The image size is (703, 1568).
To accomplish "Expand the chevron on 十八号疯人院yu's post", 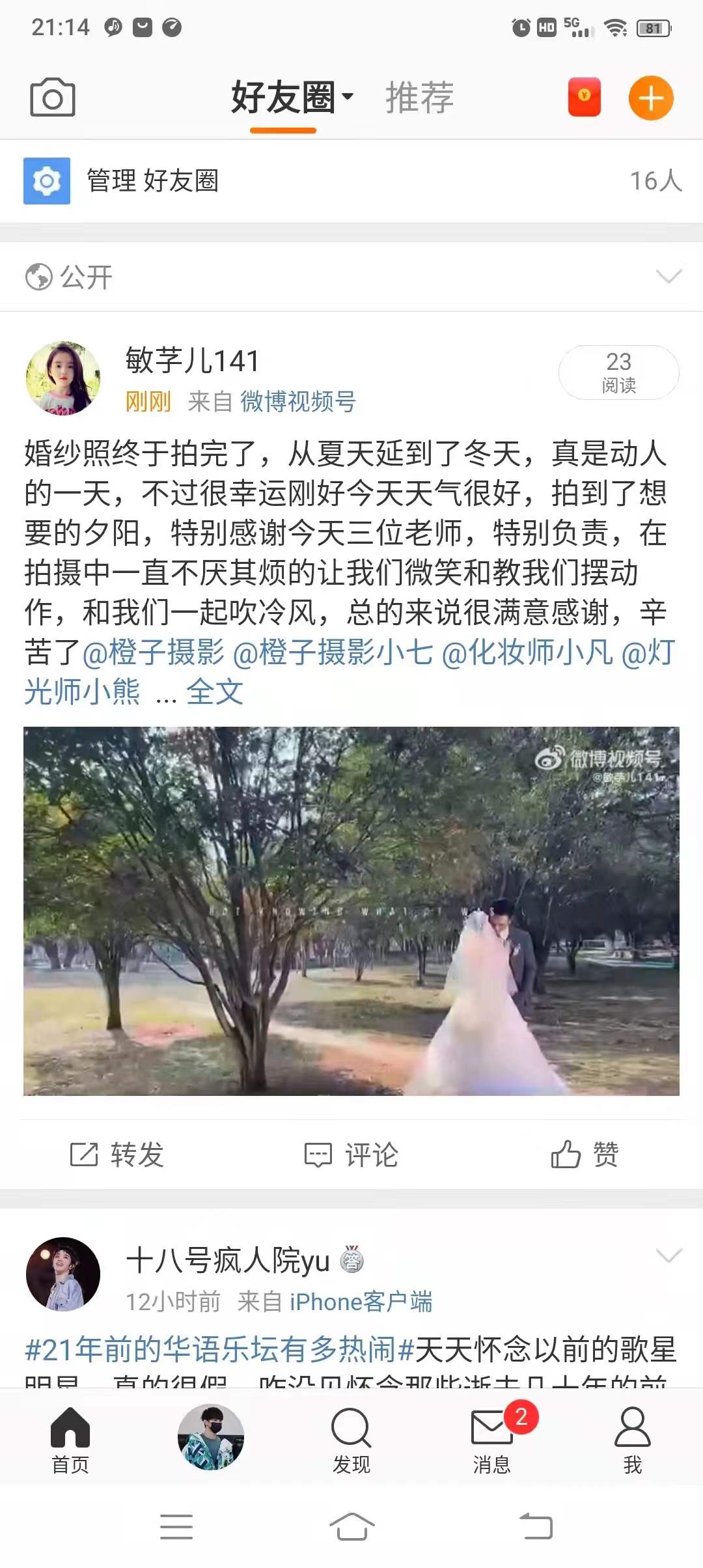I will point(669,1255).
